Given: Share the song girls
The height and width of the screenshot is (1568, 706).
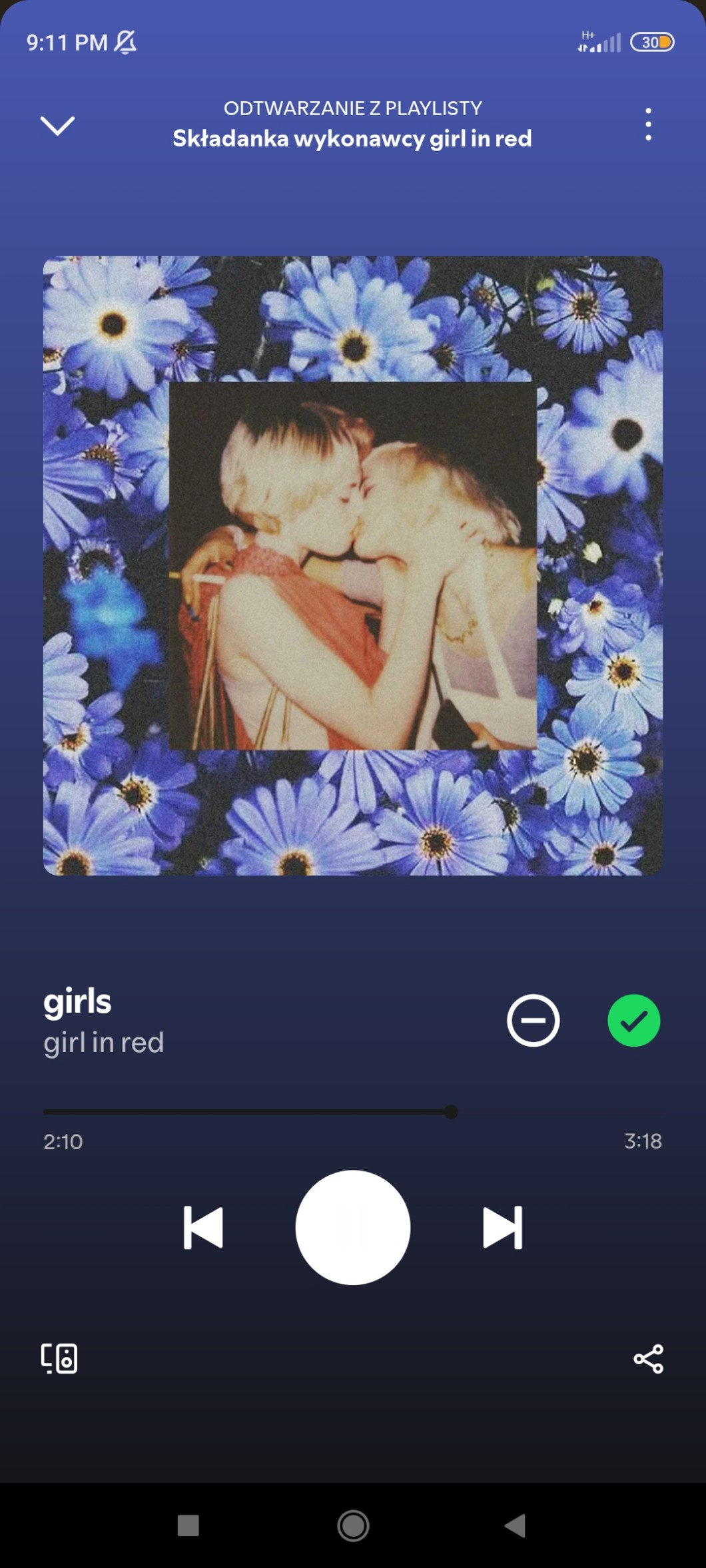Looking at the screenshot, I should [x=648, y=1358].
